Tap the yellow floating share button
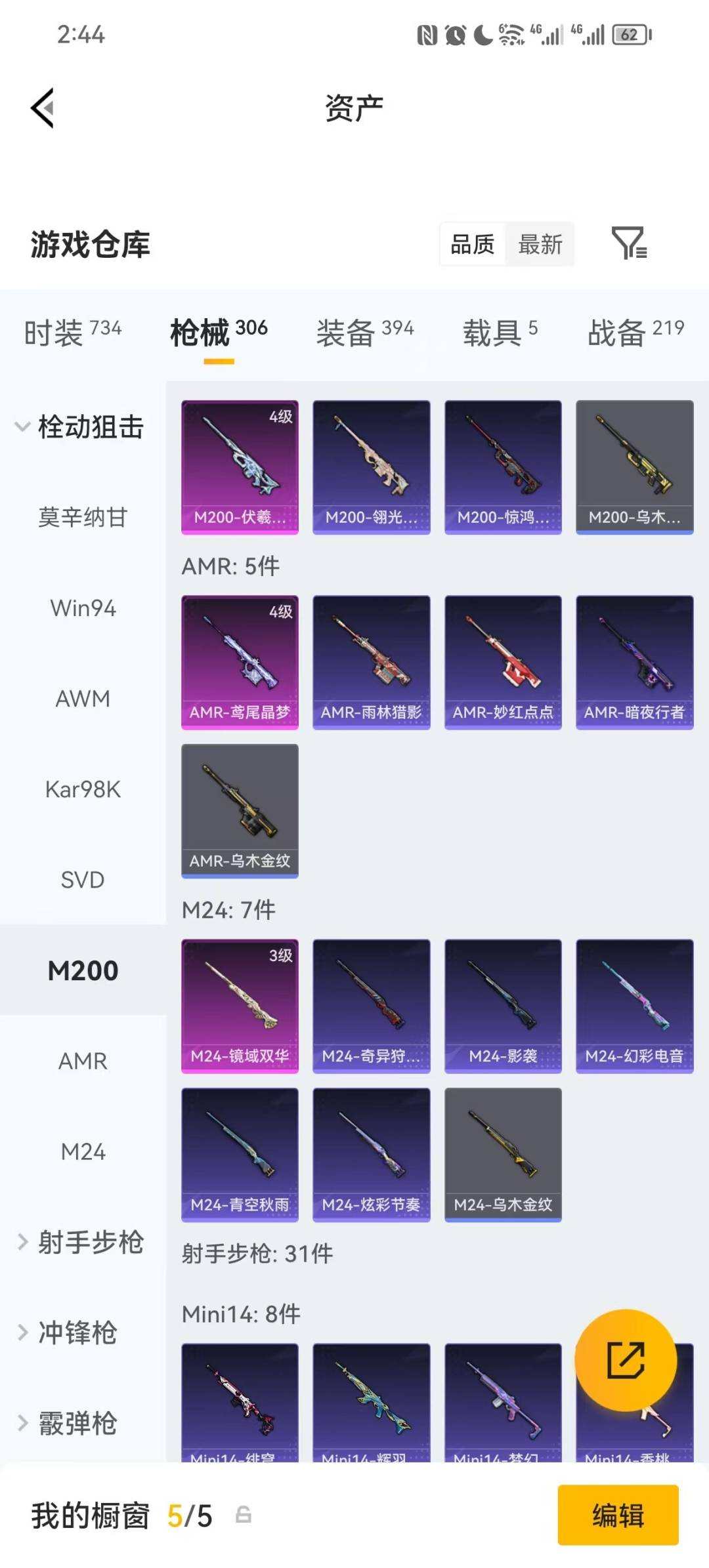 [x=625, y=1360]
